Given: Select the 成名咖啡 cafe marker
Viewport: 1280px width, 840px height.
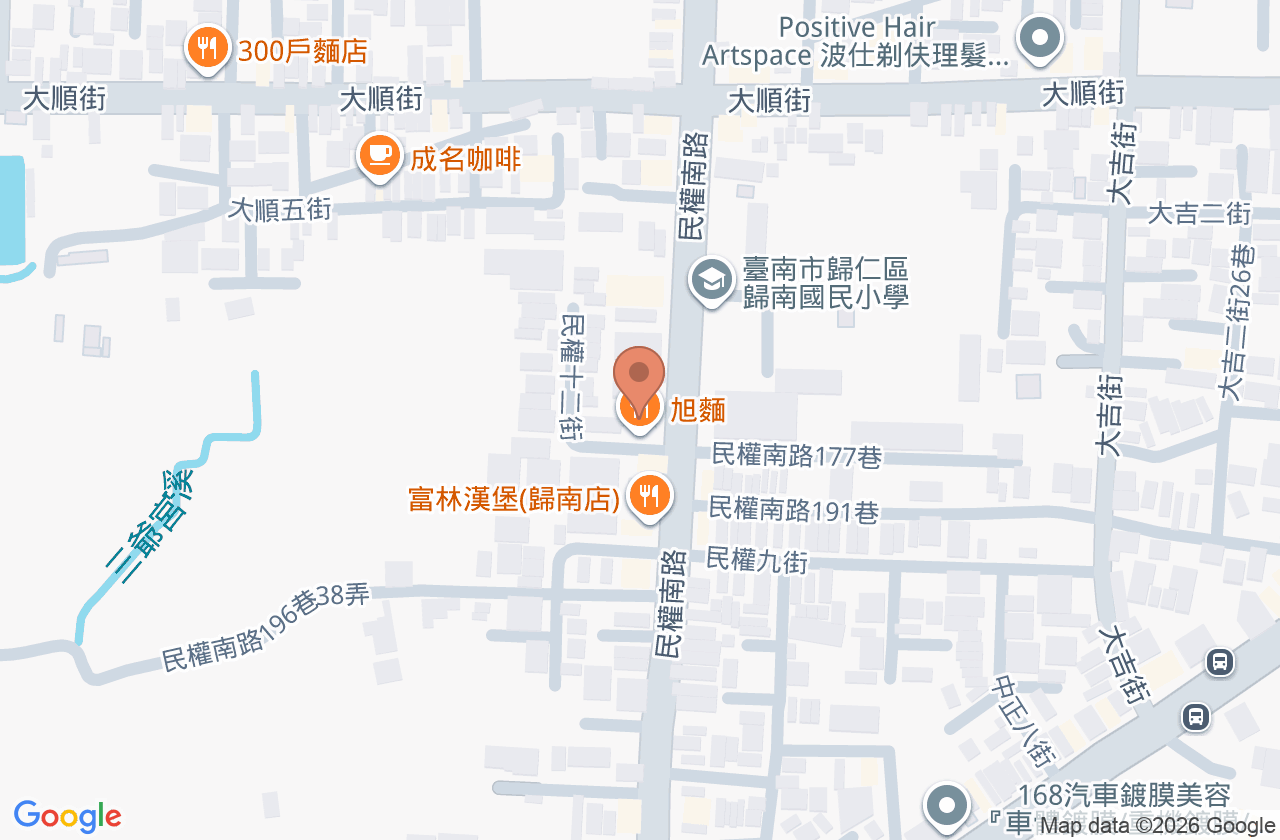Looking at the screenshot, I should 379,158.
